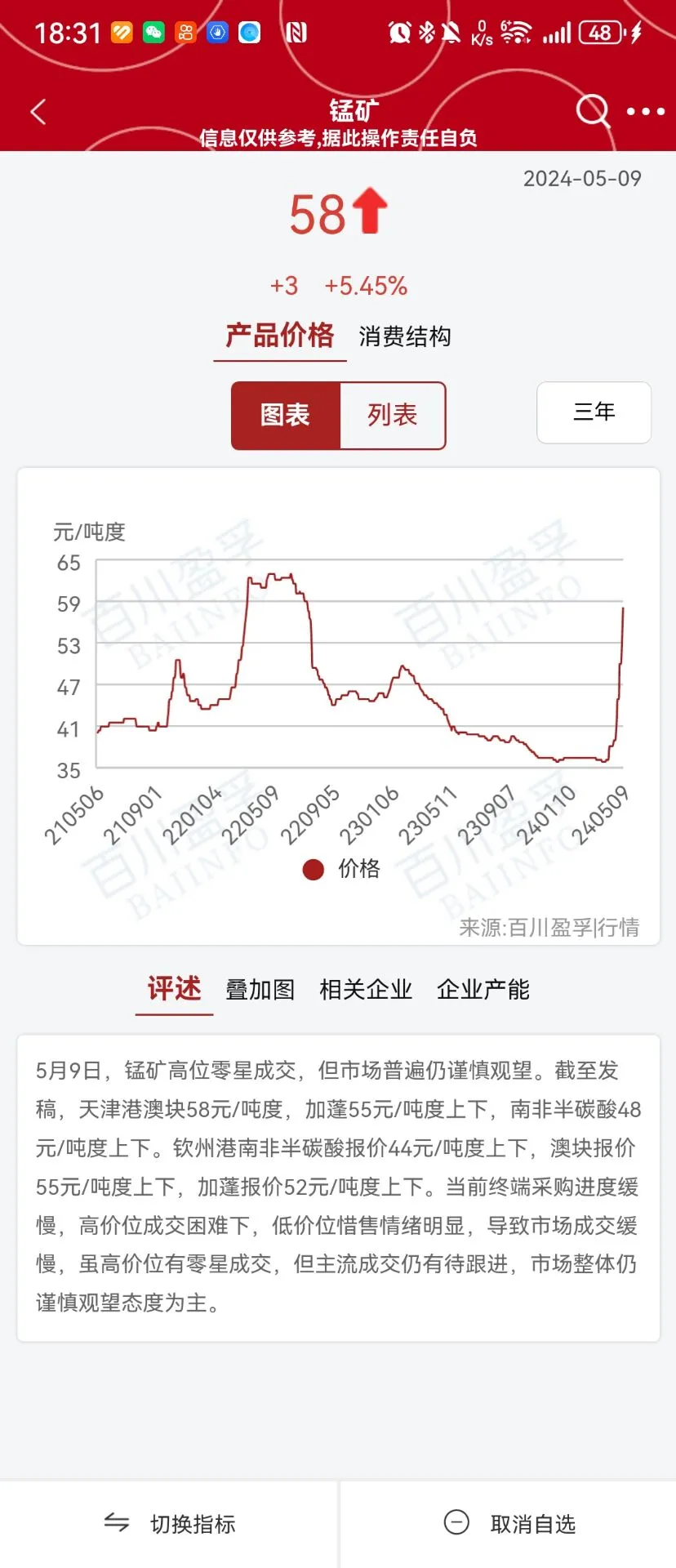Open the 相关企业 tab
676x1568 pixels.
tap(365, 990)
